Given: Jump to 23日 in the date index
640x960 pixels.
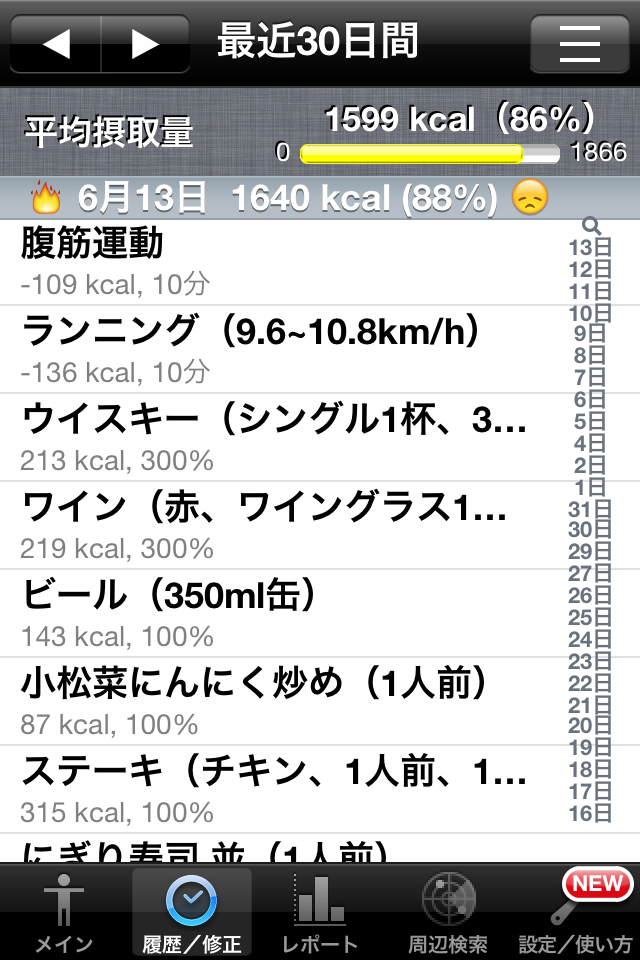Looking at the screenshot, I should click(590, 661).
